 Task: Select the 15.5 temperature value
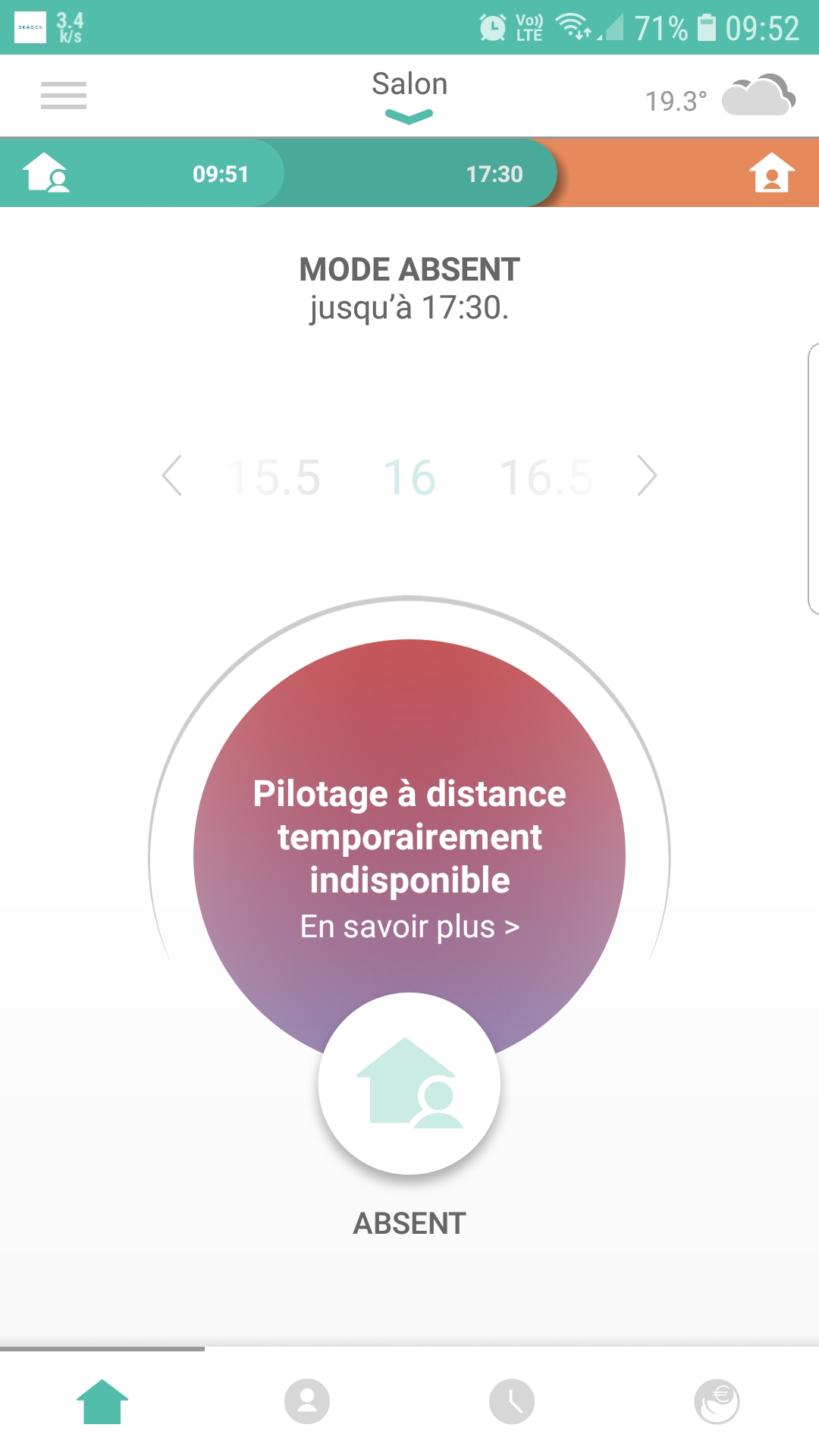click(275, 478)
